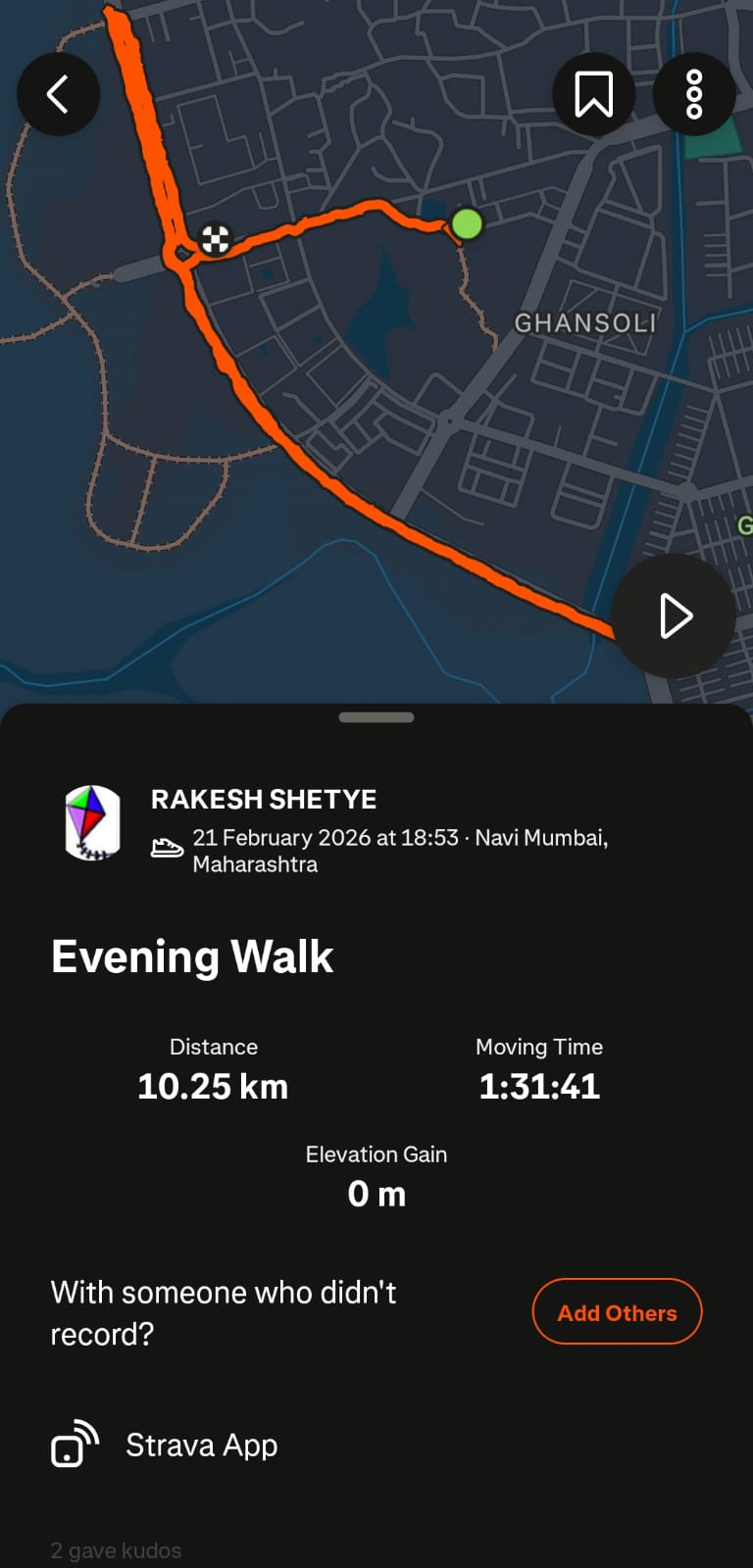Tap Add Others button

(617, 1312)
